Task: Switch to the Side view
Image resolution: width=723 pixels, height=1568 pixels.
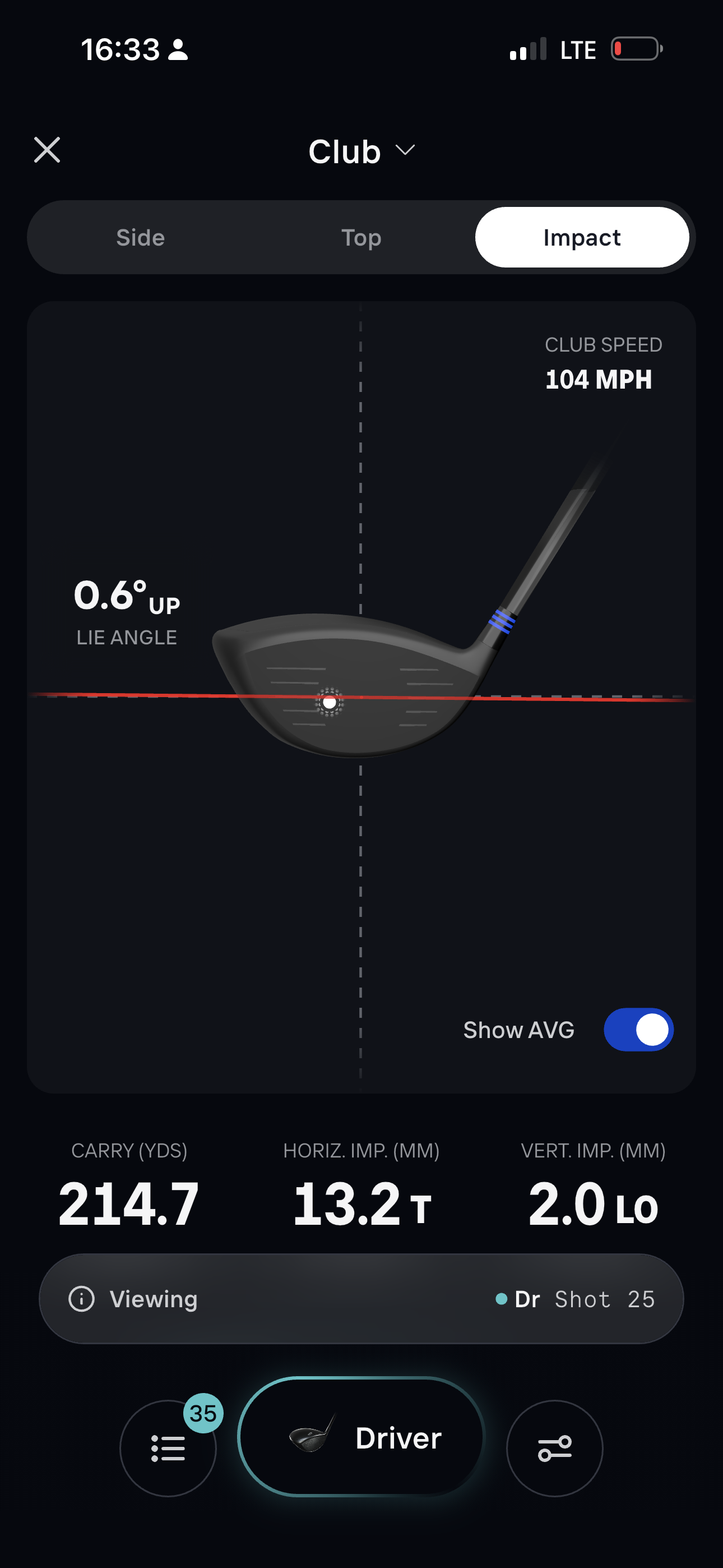Action: pyautogui.click(x=141, y=237)
